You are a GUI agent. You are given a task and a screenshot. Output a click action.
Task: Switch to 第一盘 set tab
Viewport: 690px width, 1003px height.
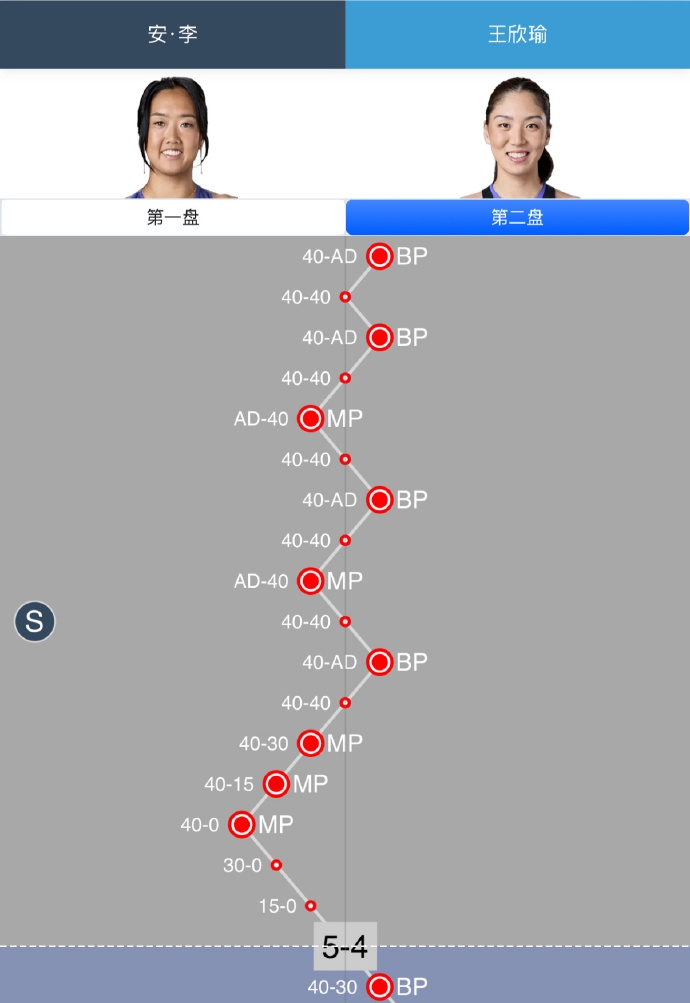pyautogui.click(x=173, y=217)
